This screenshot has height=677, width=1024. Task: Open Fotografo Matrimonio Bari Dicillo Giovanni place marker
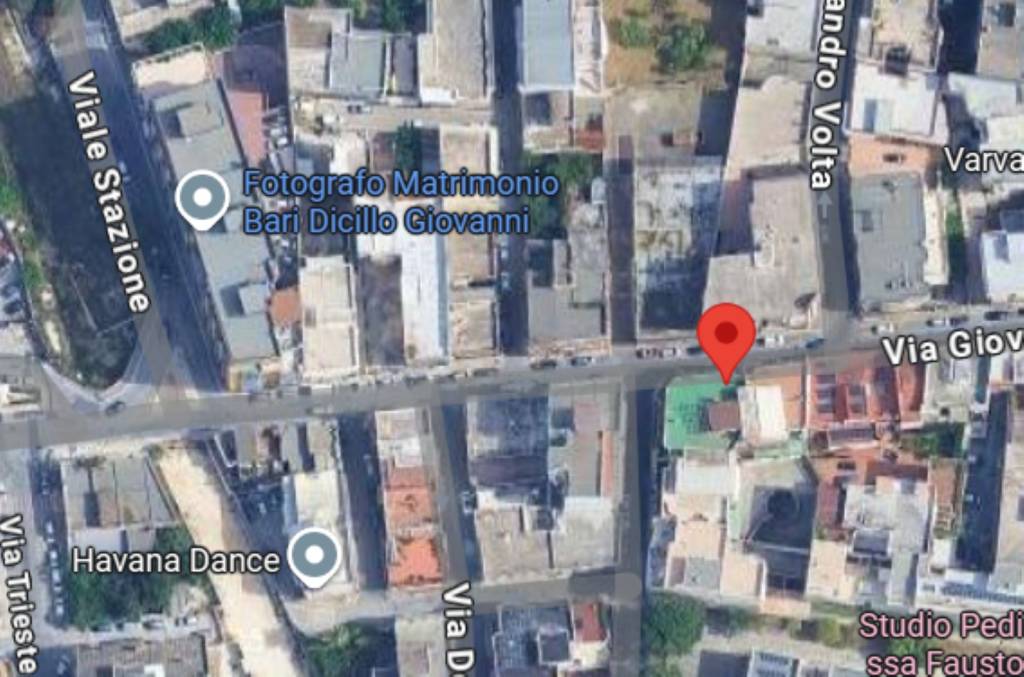click(202, 198)
